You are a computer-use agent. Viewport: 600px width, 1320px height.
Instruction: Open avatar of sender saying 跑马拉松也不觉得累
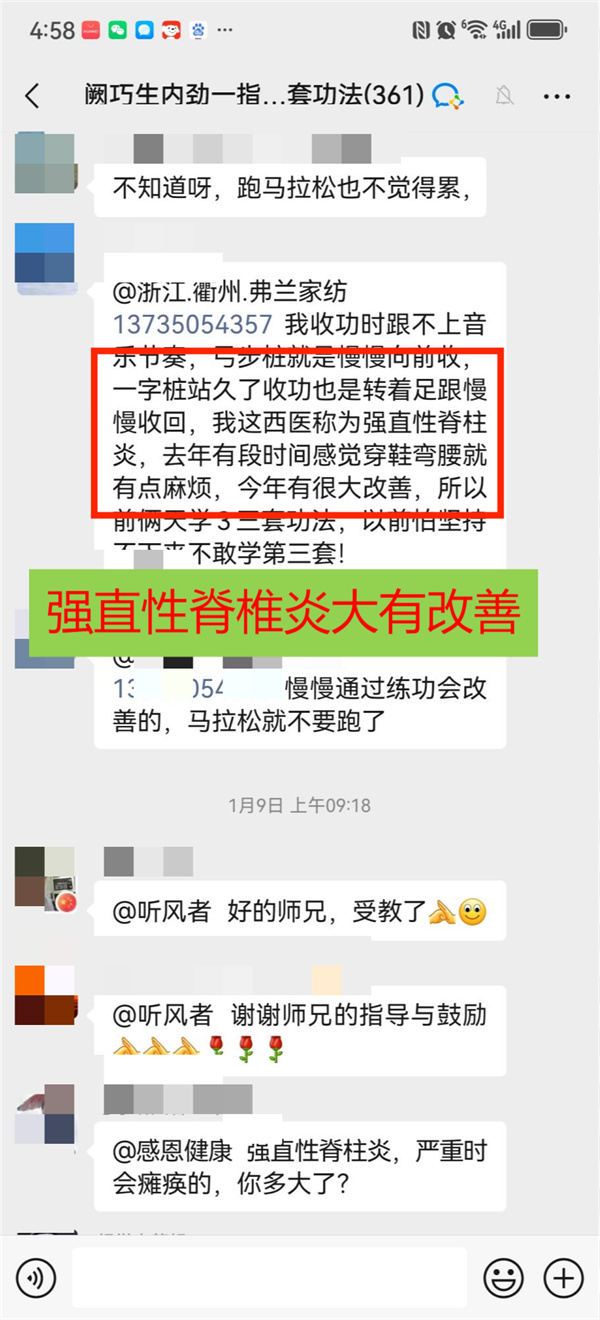coord(45,163)
